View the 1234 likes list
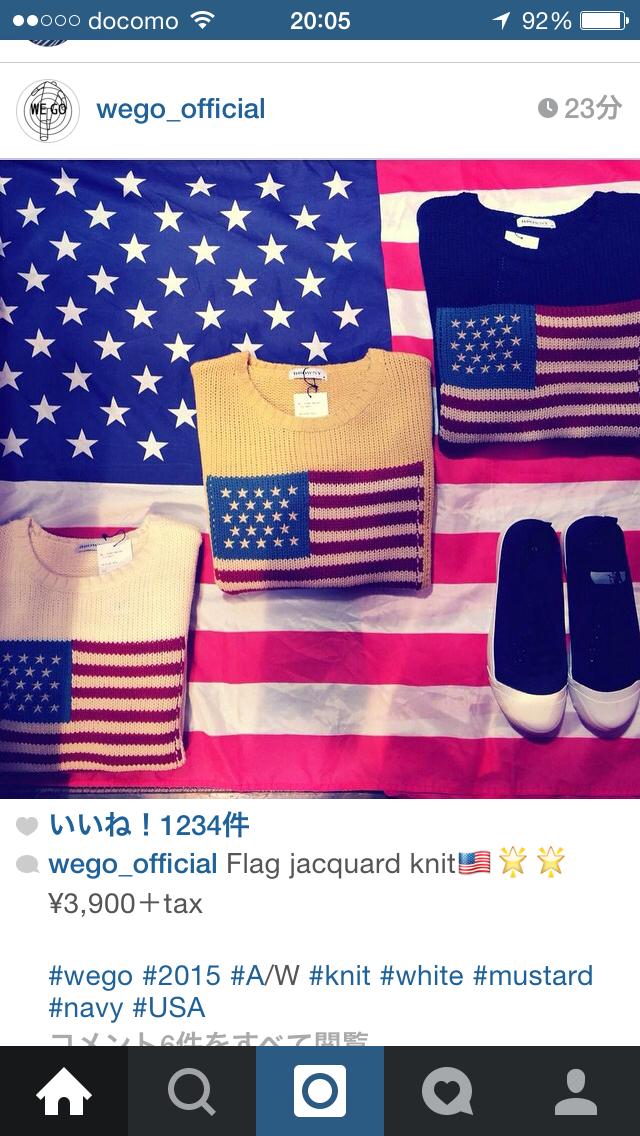 [x=148, y=826]
